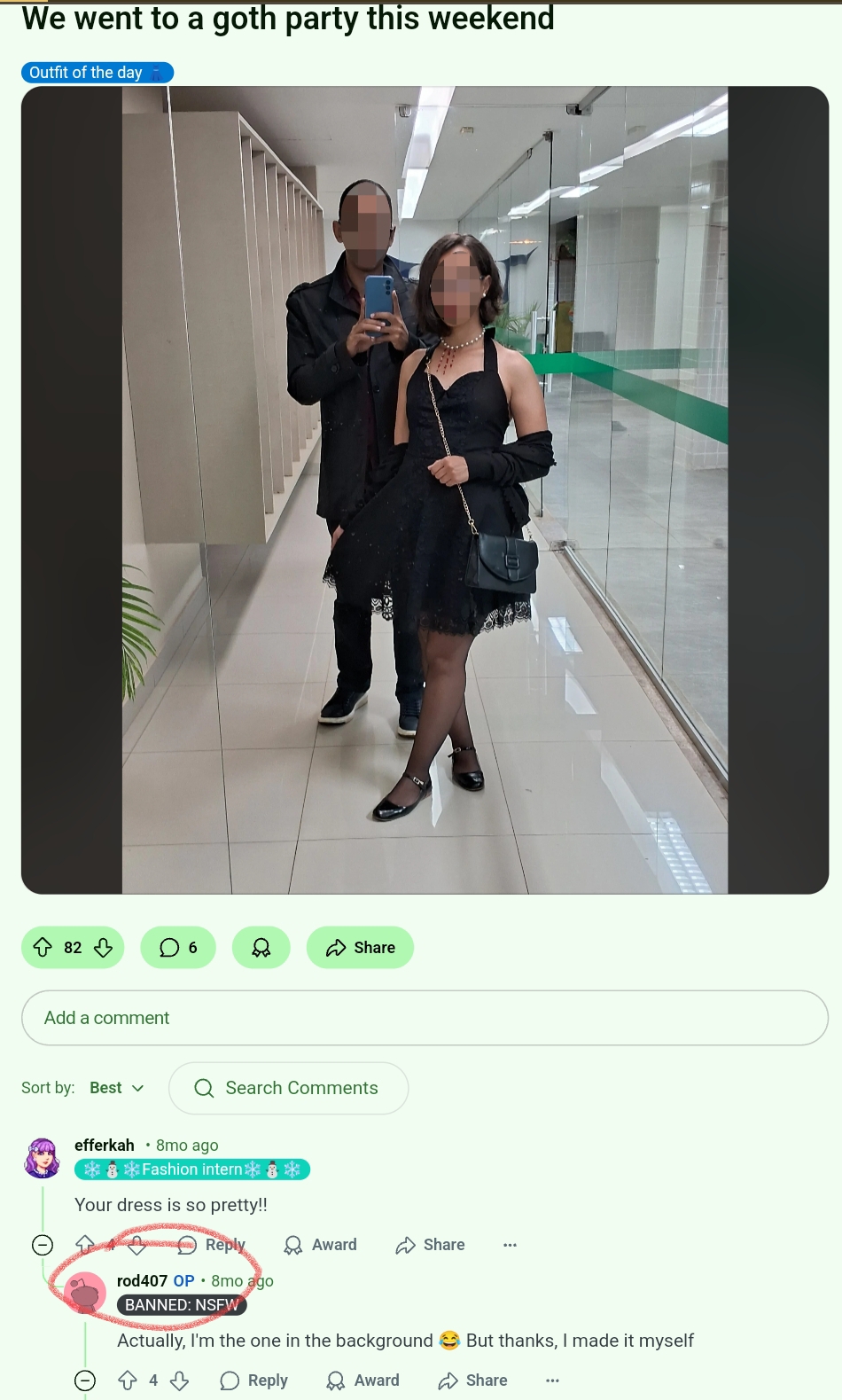This screenshot has width=842, height=1400.
Task: Award efferkah's comment
Action: [320, 1245]
